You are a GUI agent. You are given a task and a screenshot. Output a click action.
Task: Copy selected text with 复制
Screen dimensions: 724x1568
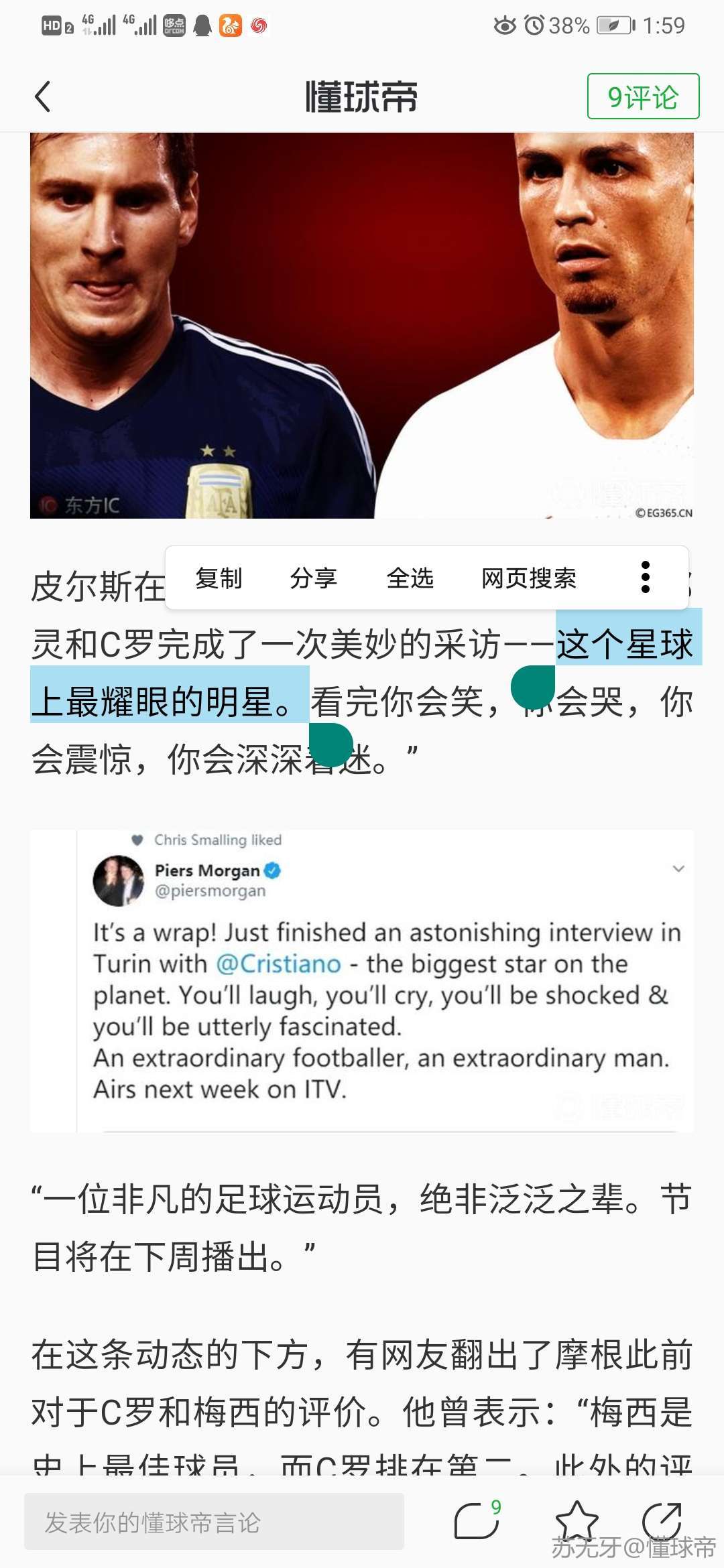(x=219, y=578)
